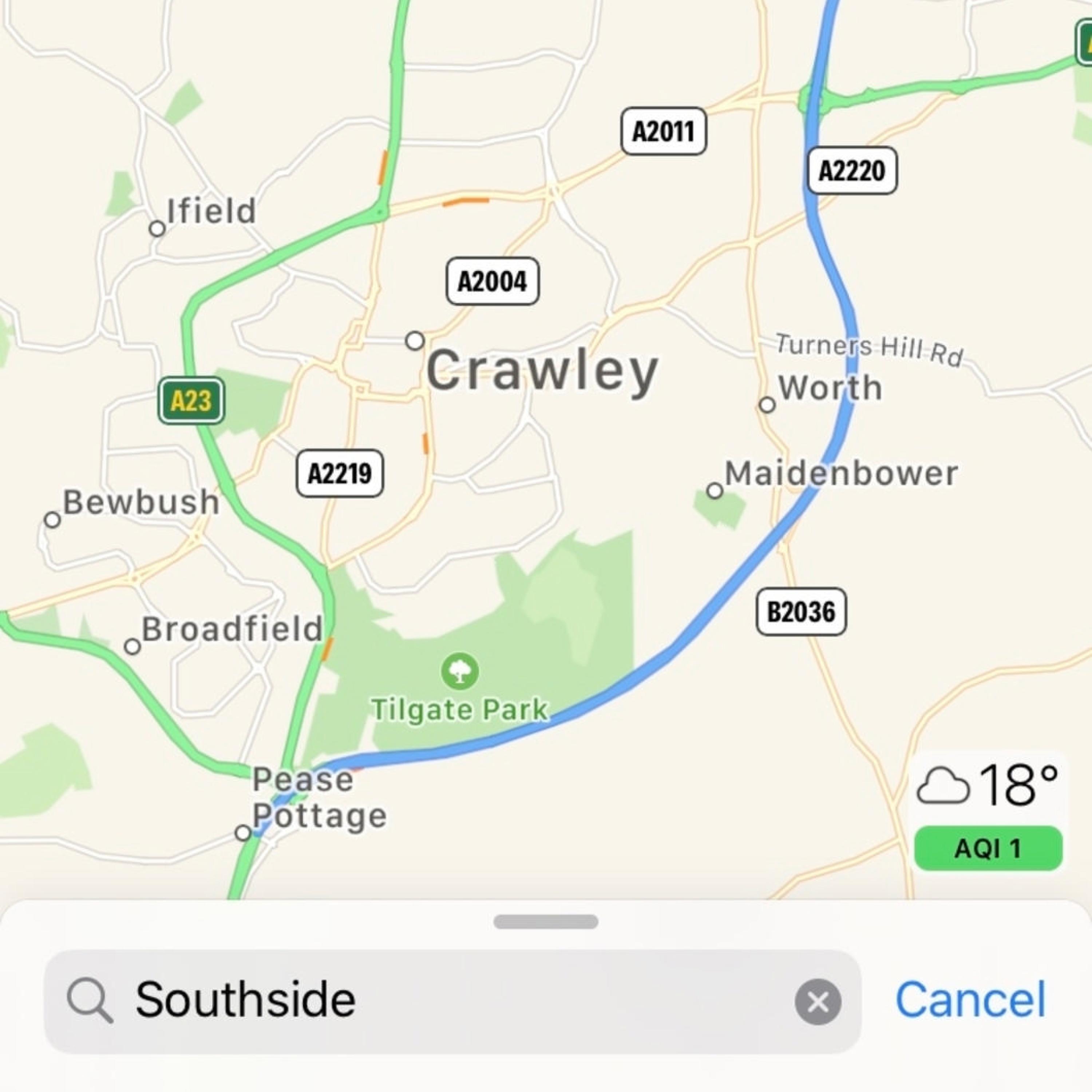The image size is (1092, 1092).
Task: Cancel the search
Action: [970, 1000]
